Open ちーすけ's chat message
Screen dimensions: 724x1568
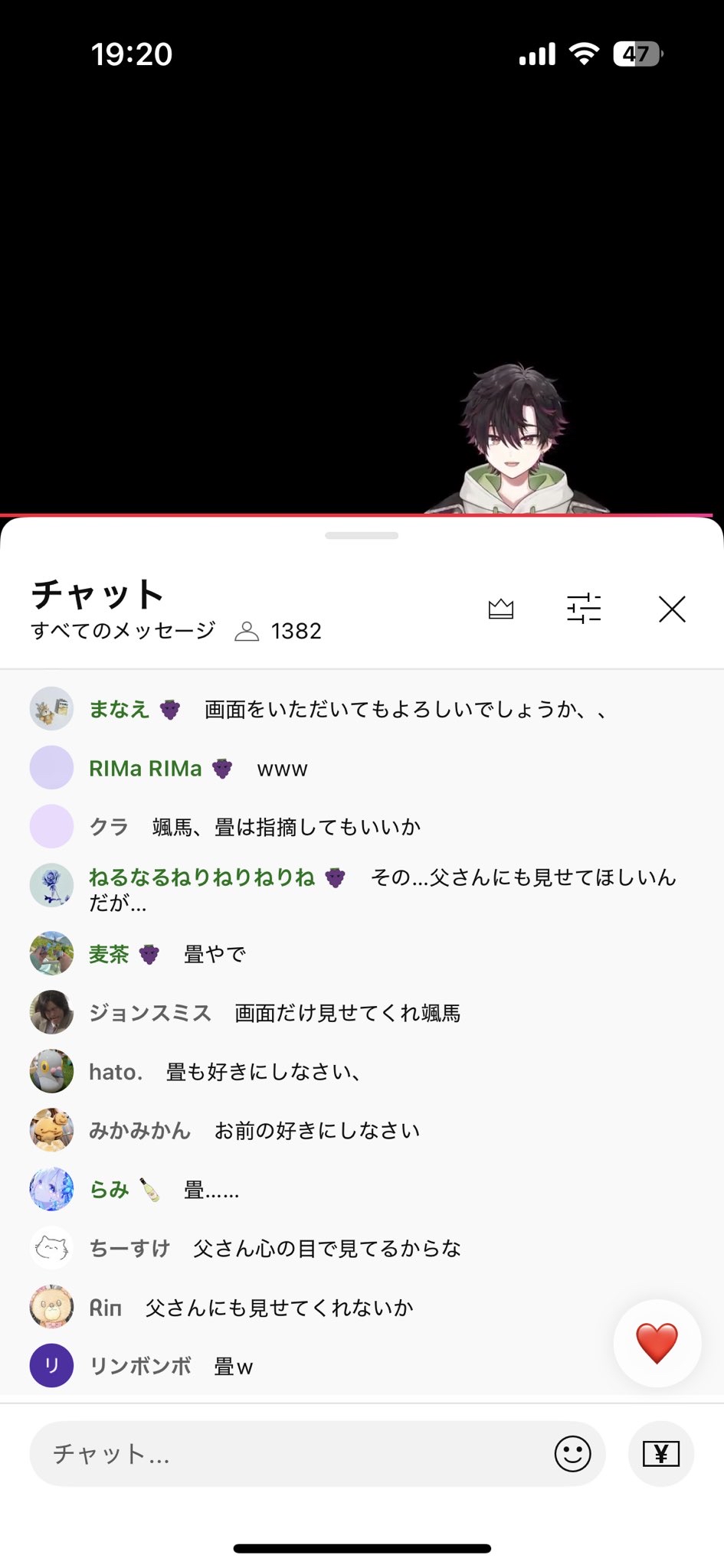(x=326, y=1249)
